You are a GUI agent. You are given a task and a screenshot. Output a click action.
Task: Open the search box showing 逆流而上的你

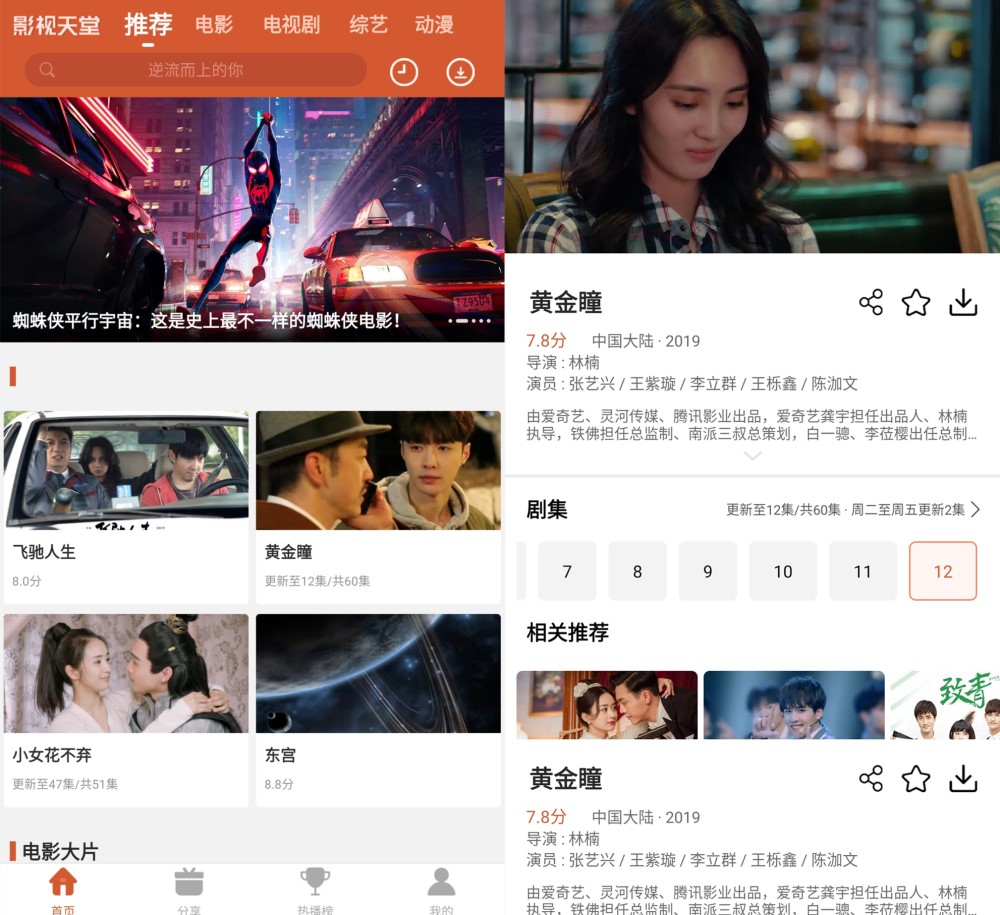195,70
